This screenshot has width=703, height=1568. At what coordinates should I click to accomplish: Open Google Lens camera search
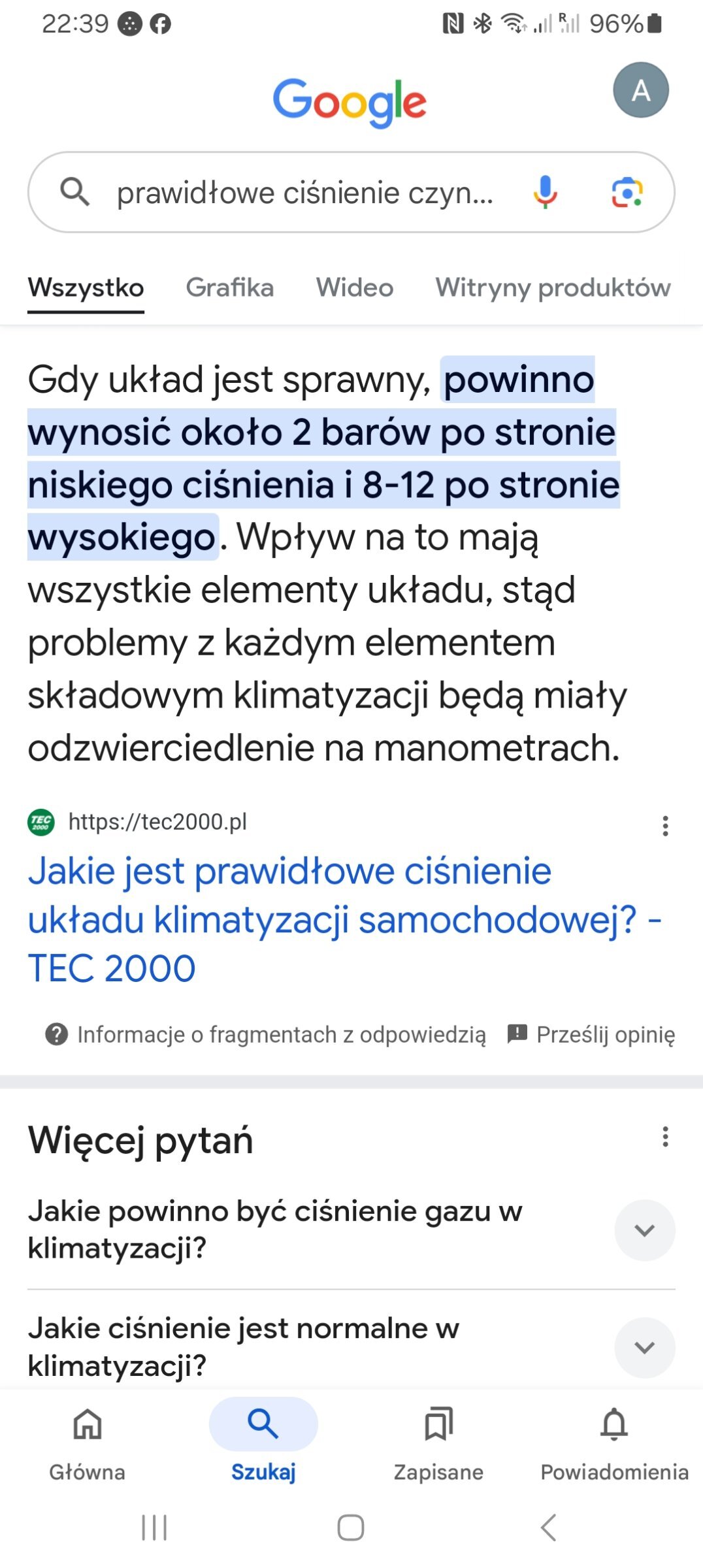(627, 192)
